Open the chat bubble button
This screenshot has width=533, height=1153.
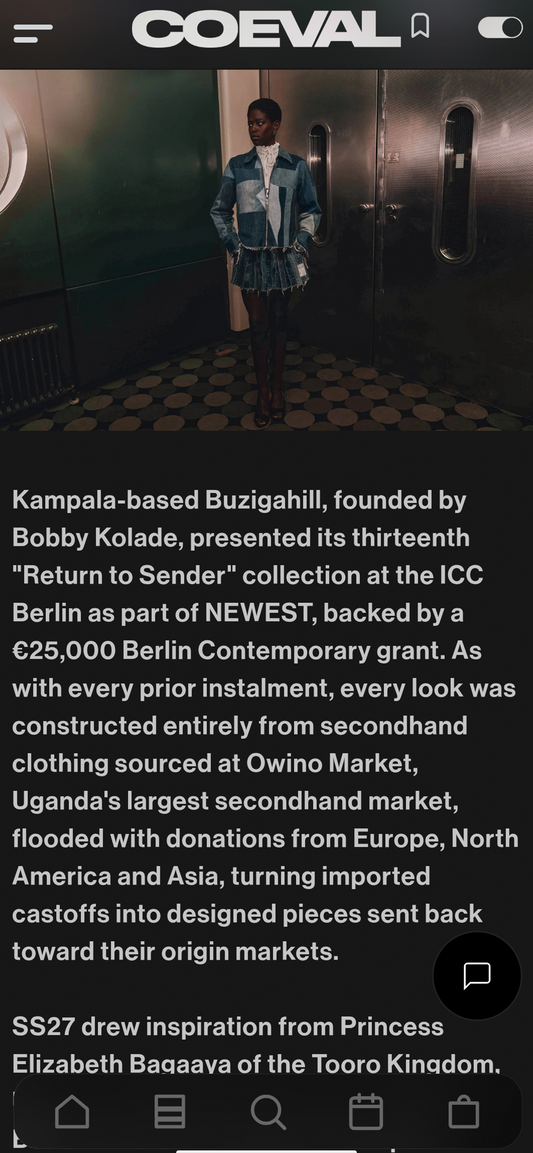(477, 975)
